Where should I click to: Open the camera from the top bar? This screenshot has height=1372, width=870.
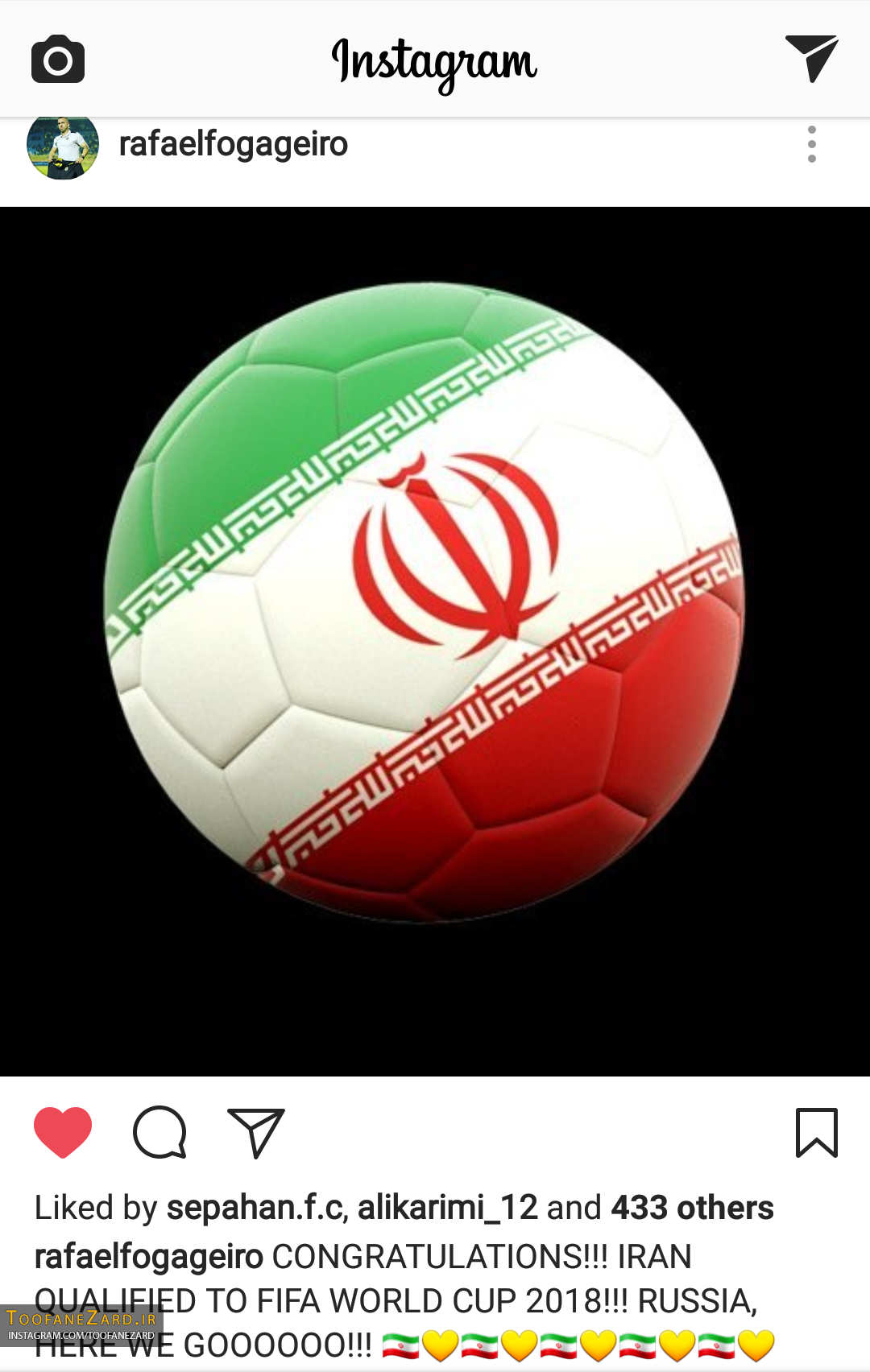click(58, 59)
